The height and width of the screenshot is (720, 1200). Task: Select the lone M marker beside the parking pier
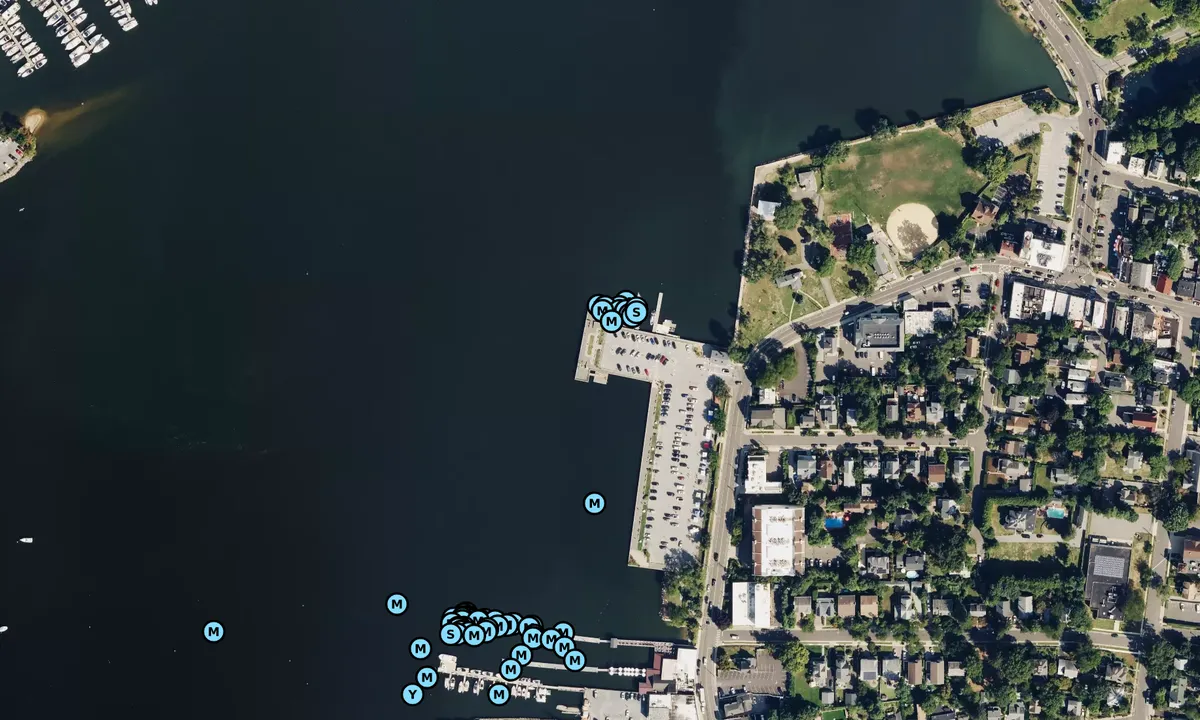tap(594, 503)
